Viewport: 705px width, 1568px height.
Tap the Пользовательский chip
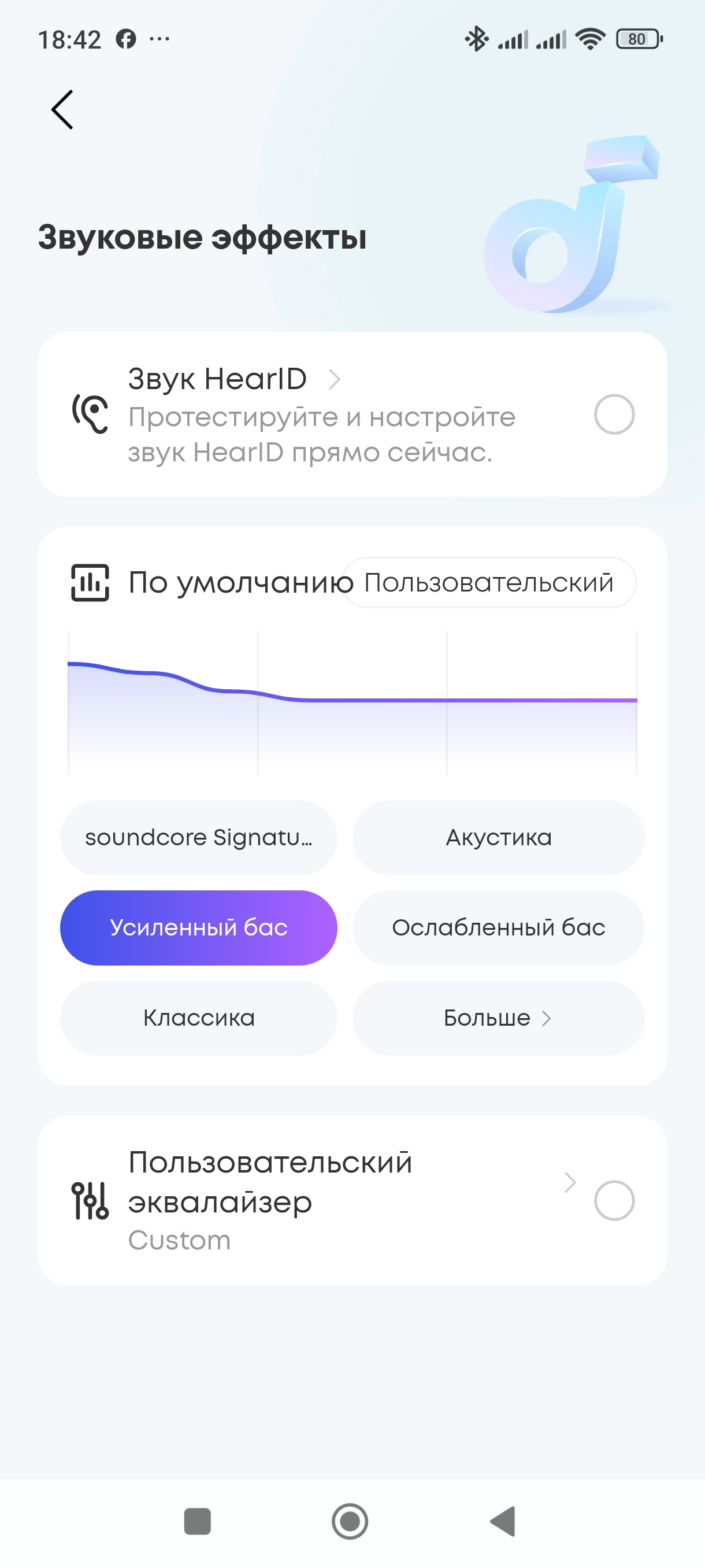(x=488, y=583)
